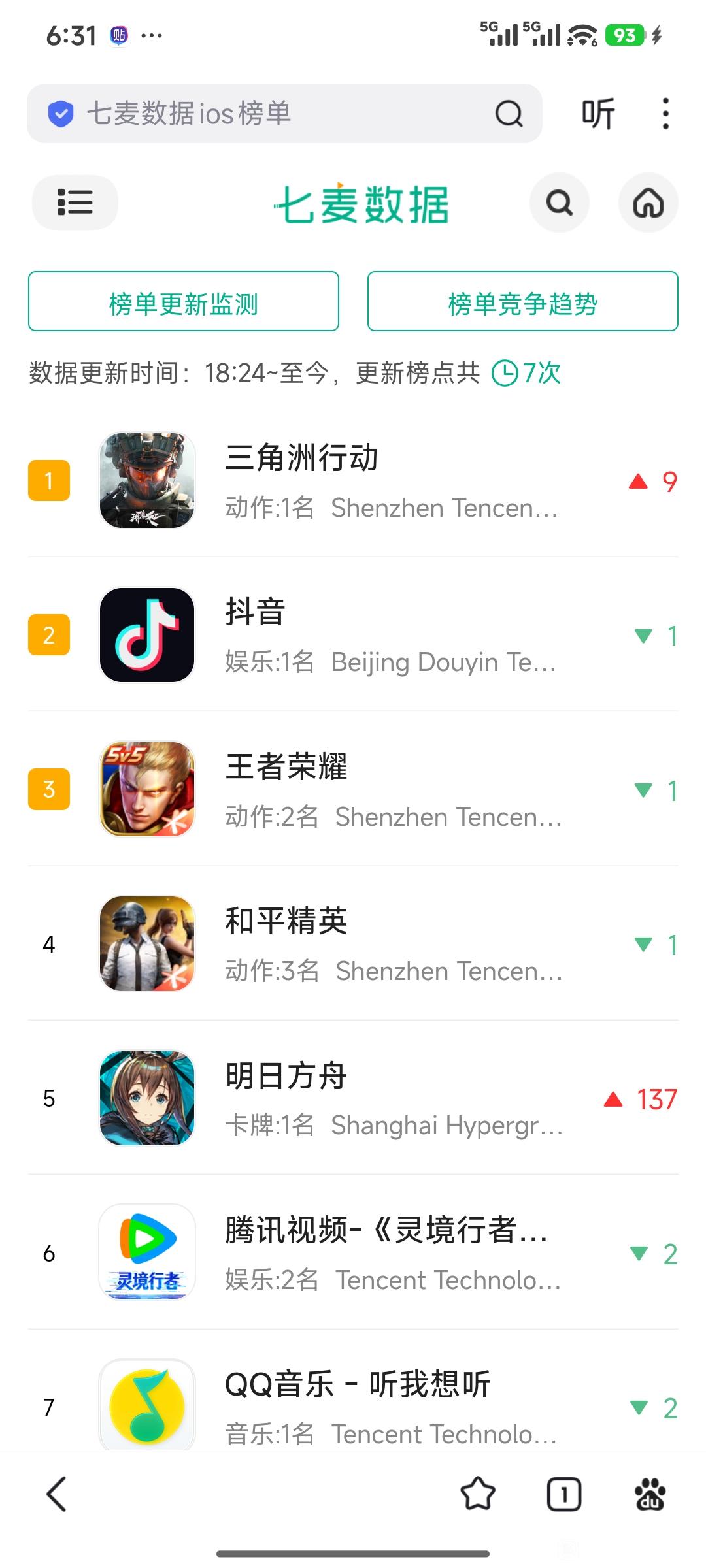The height and width of the screenshot is (1568, 706).
Task: Open 榜单竞争趋势
Action: [x=523, y=301]
